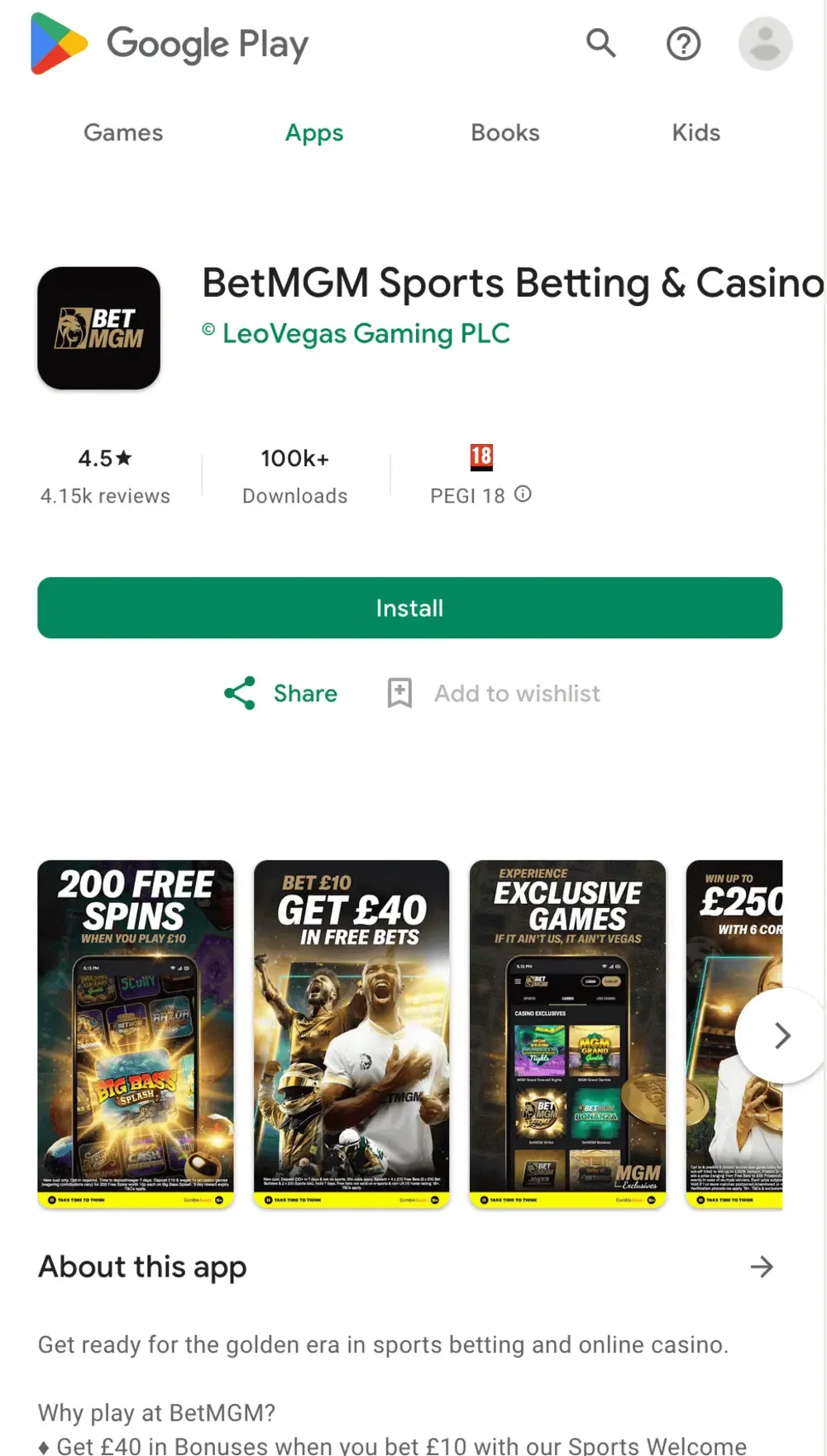Switch to the Books tab

504,132
